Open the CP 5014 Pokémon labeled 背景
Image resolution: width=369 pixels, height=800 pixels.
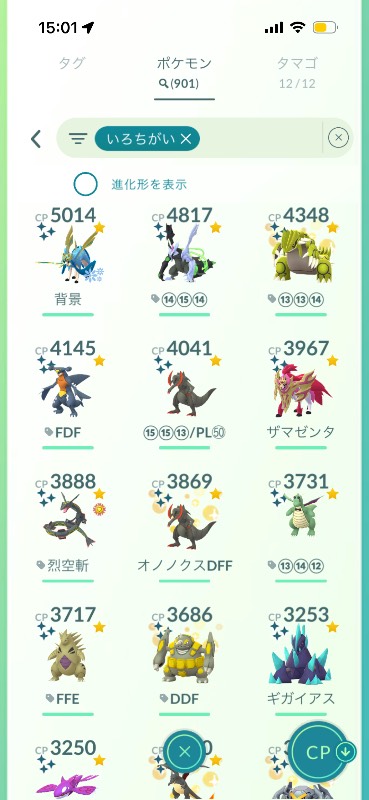68,260
